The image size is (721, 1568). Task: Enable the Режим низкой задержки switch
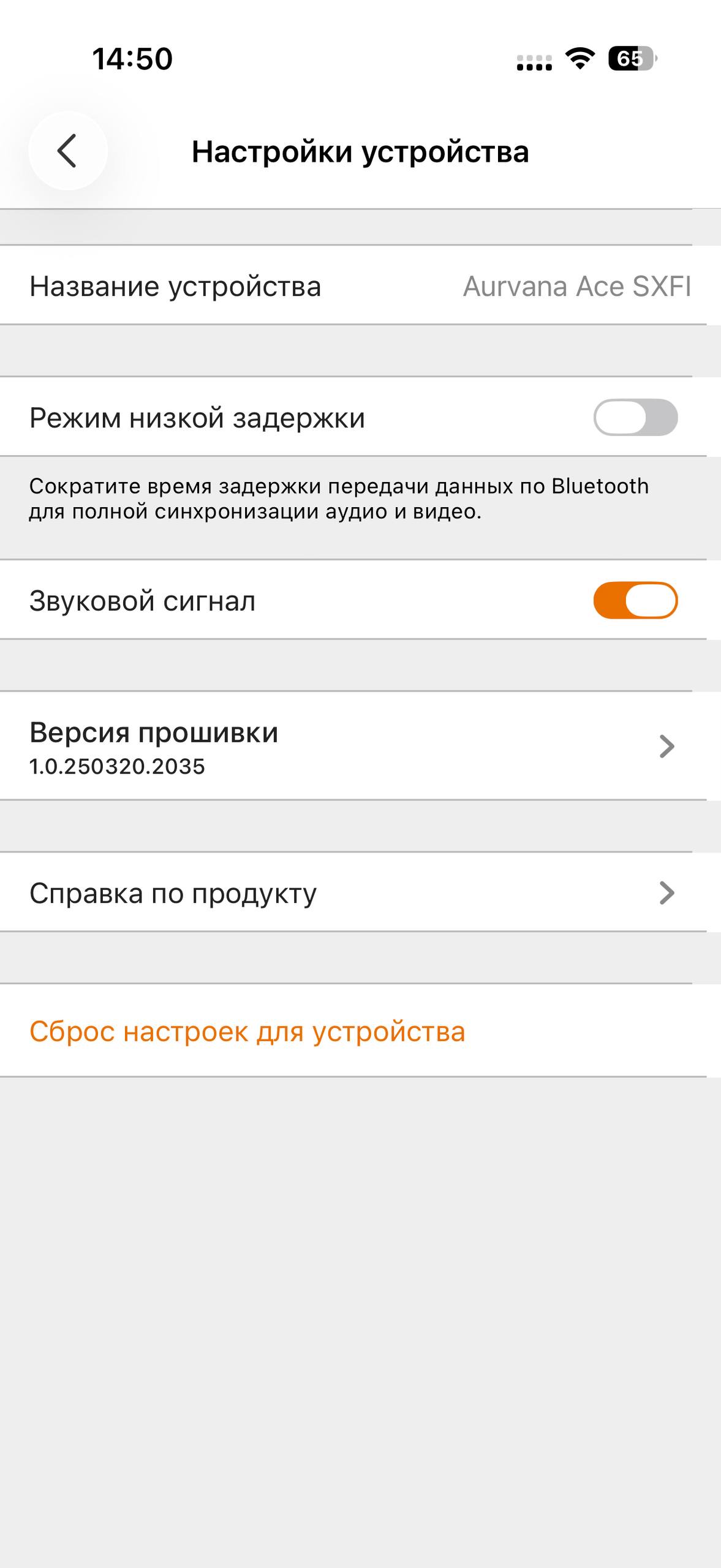[x=635, y=418]
